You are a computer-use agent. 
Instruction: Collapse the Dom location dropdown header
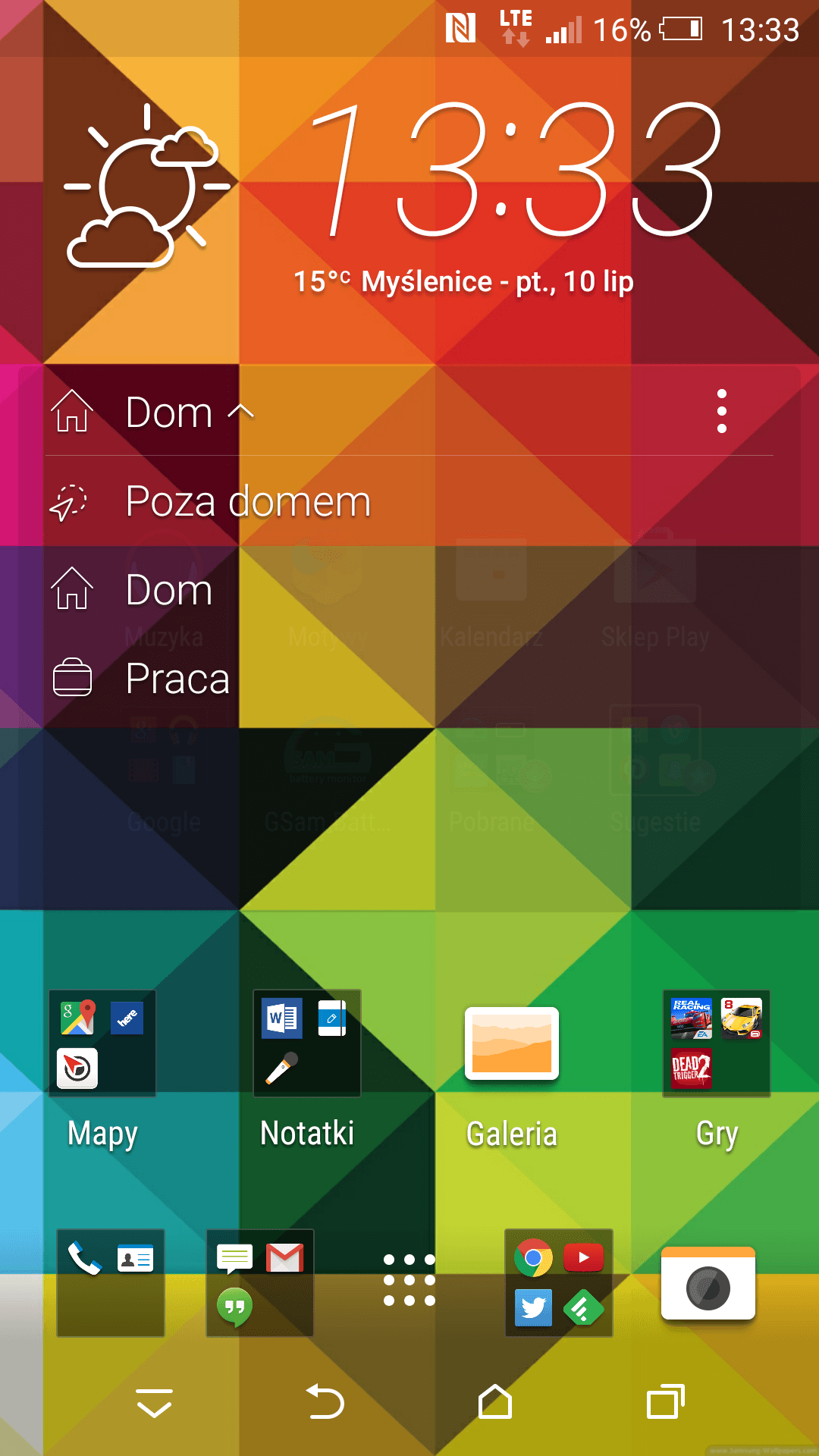[153, 412]
